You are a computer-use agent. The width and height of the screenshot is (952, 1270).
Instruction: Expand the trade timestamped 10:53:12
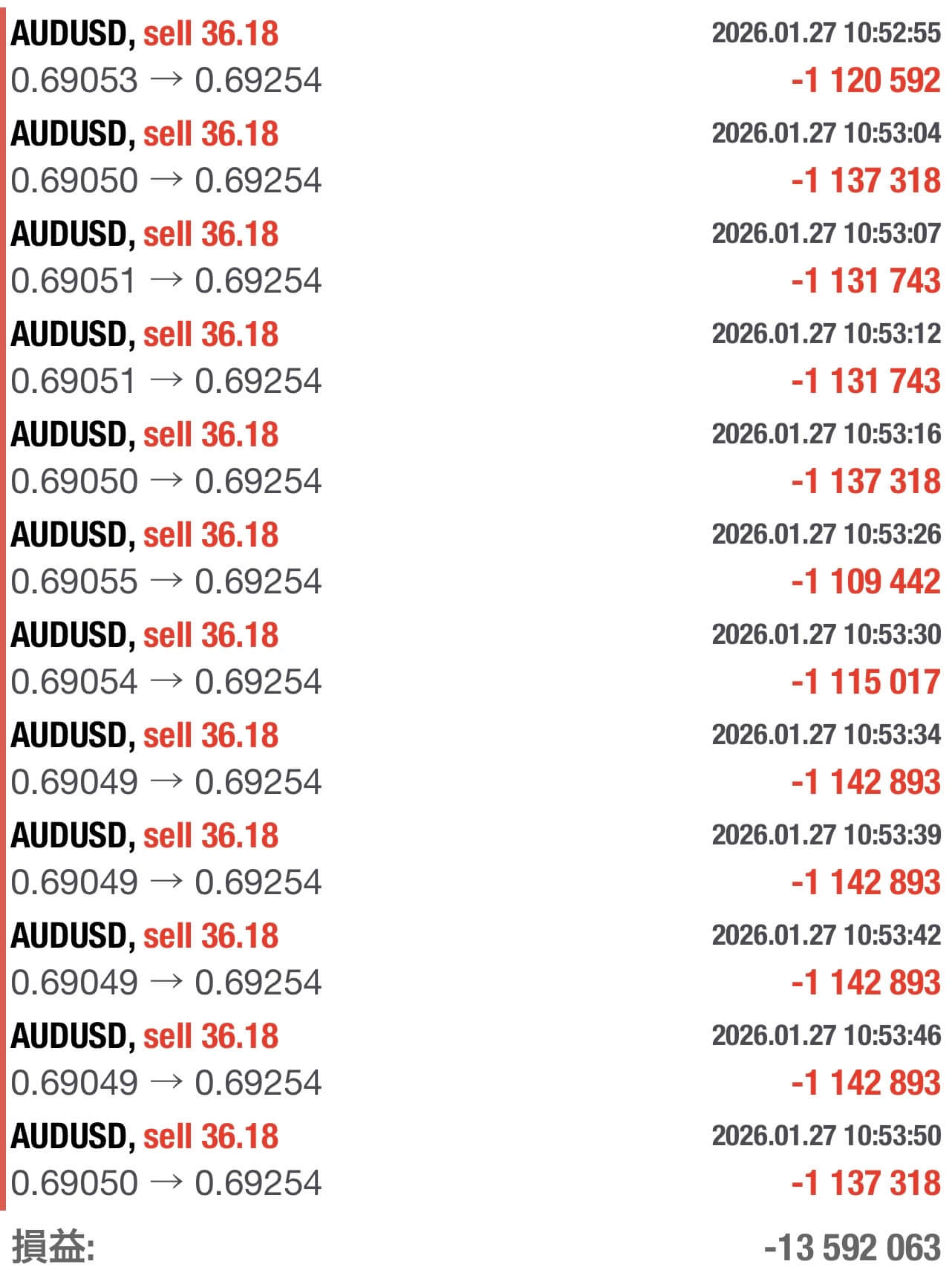475,358
